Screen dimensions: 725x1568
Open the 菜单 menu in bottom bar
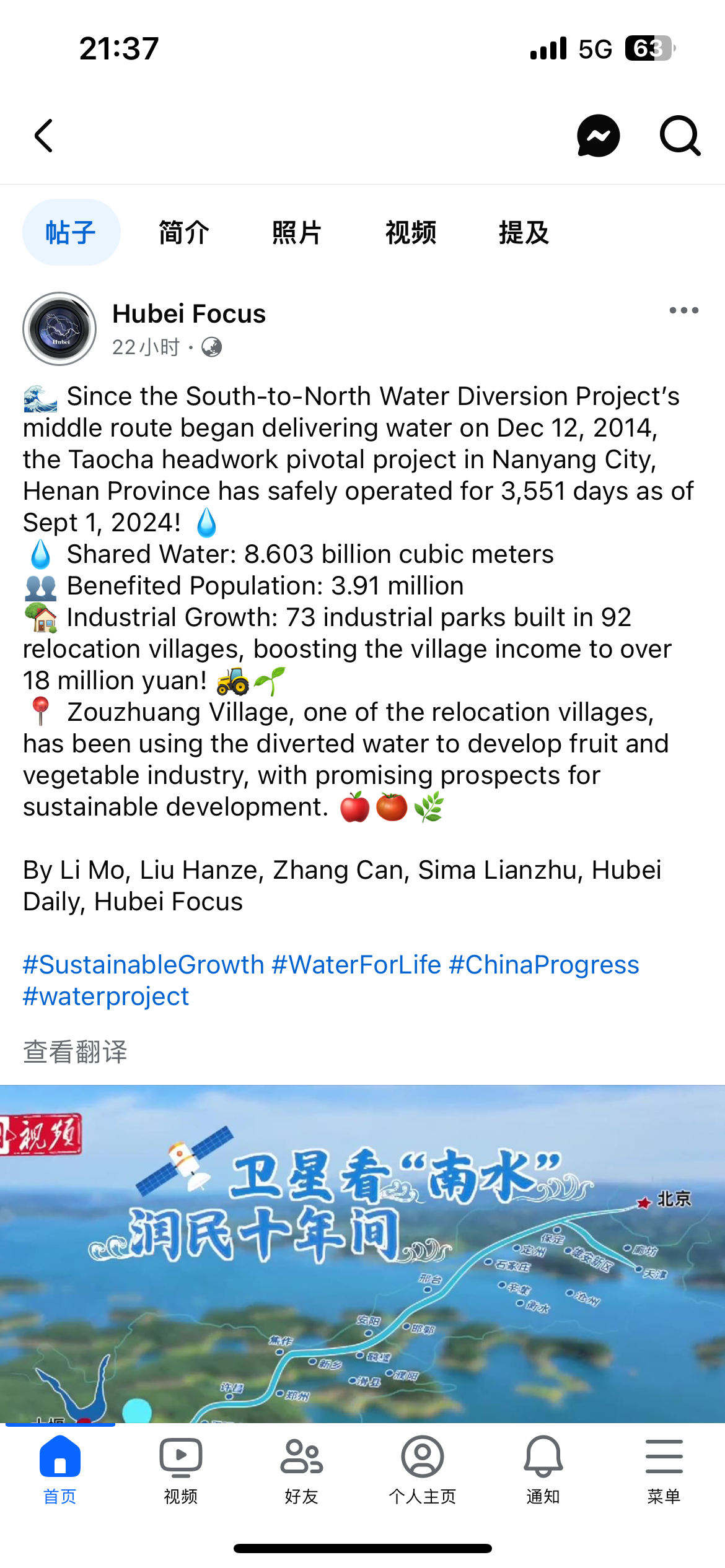pos(664,1469)
